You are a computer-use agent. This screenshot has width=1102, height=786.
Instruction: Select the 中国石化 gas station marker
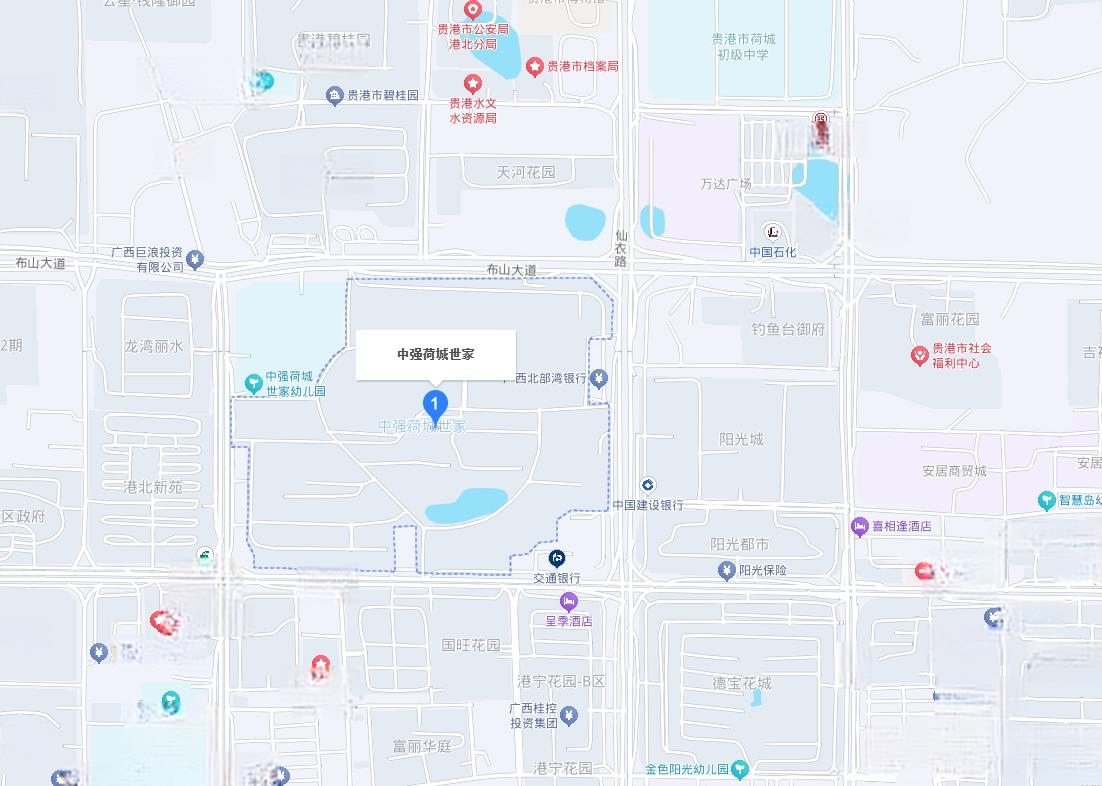772,232
